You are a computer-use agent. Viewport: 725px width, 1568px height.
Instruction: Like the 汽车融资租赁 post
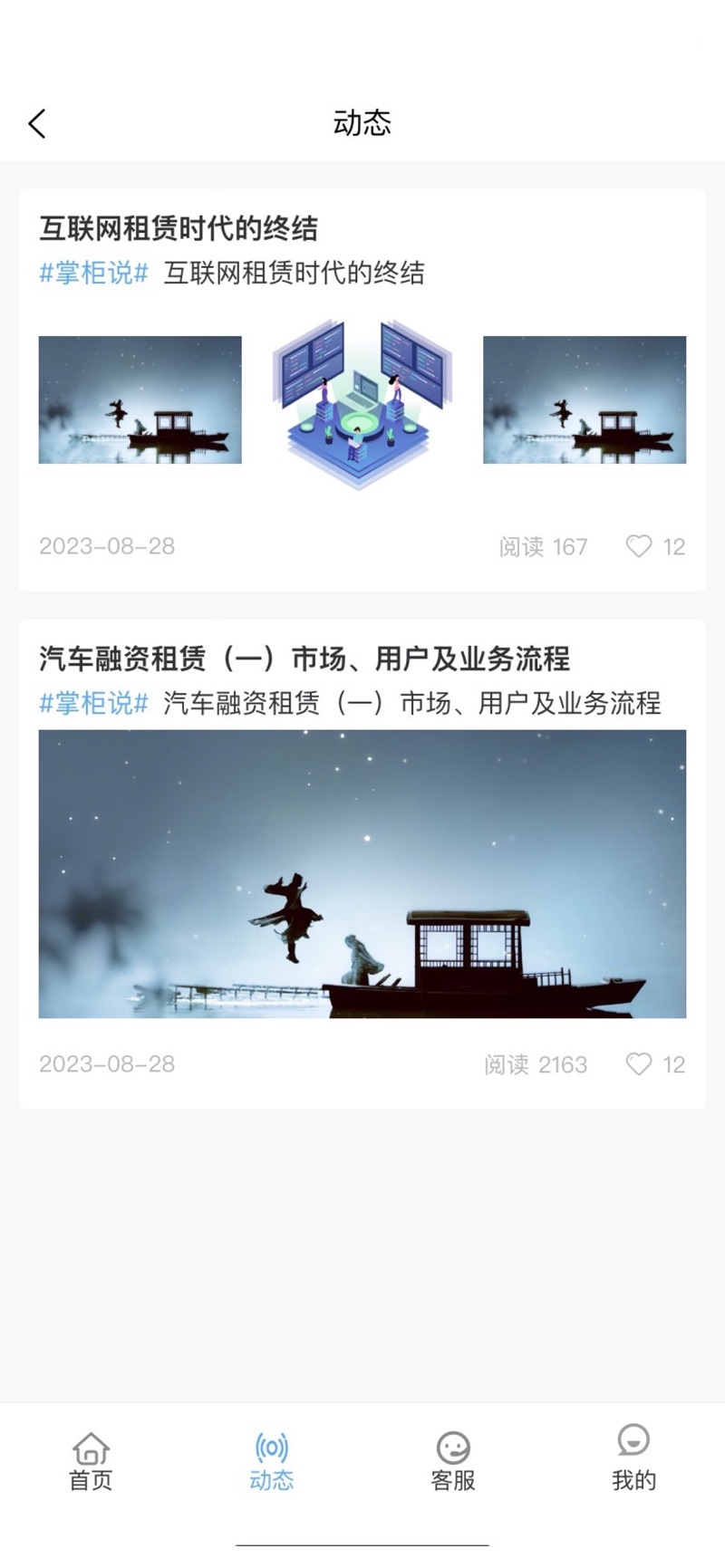click(x=639, y=1063)
